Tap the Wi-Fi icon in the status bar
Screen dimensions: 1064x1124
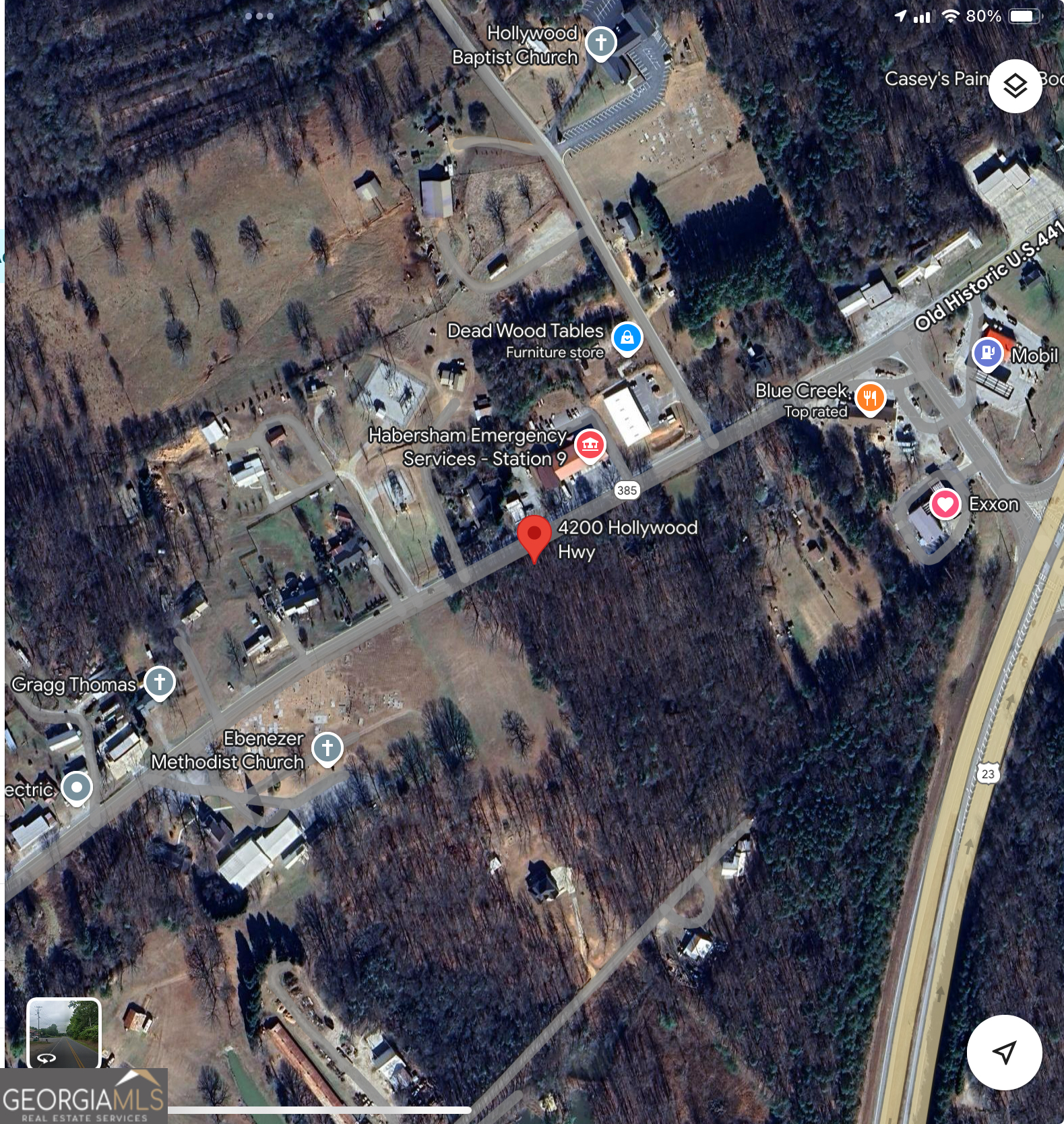951,17
